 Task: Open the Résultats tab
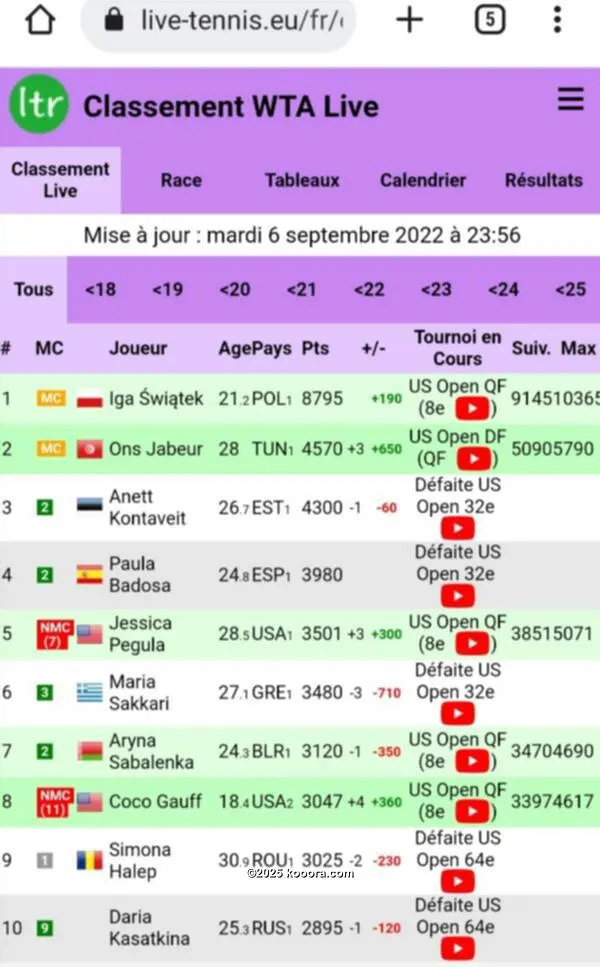pyautogui.click(x=544, y=180)
